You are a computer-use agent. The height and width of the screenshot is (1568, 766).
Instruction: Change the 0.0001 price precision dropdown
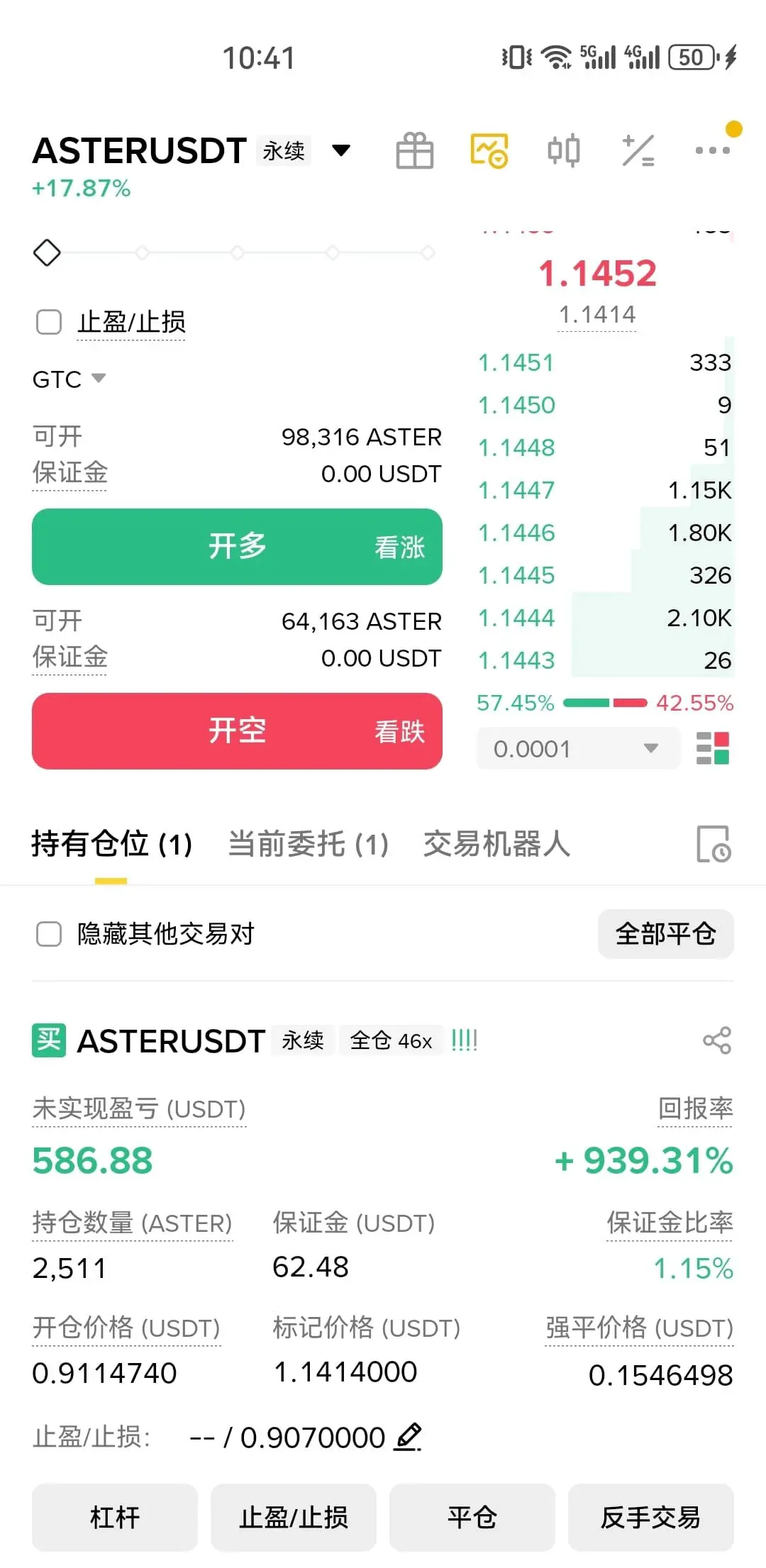[577, 749]
